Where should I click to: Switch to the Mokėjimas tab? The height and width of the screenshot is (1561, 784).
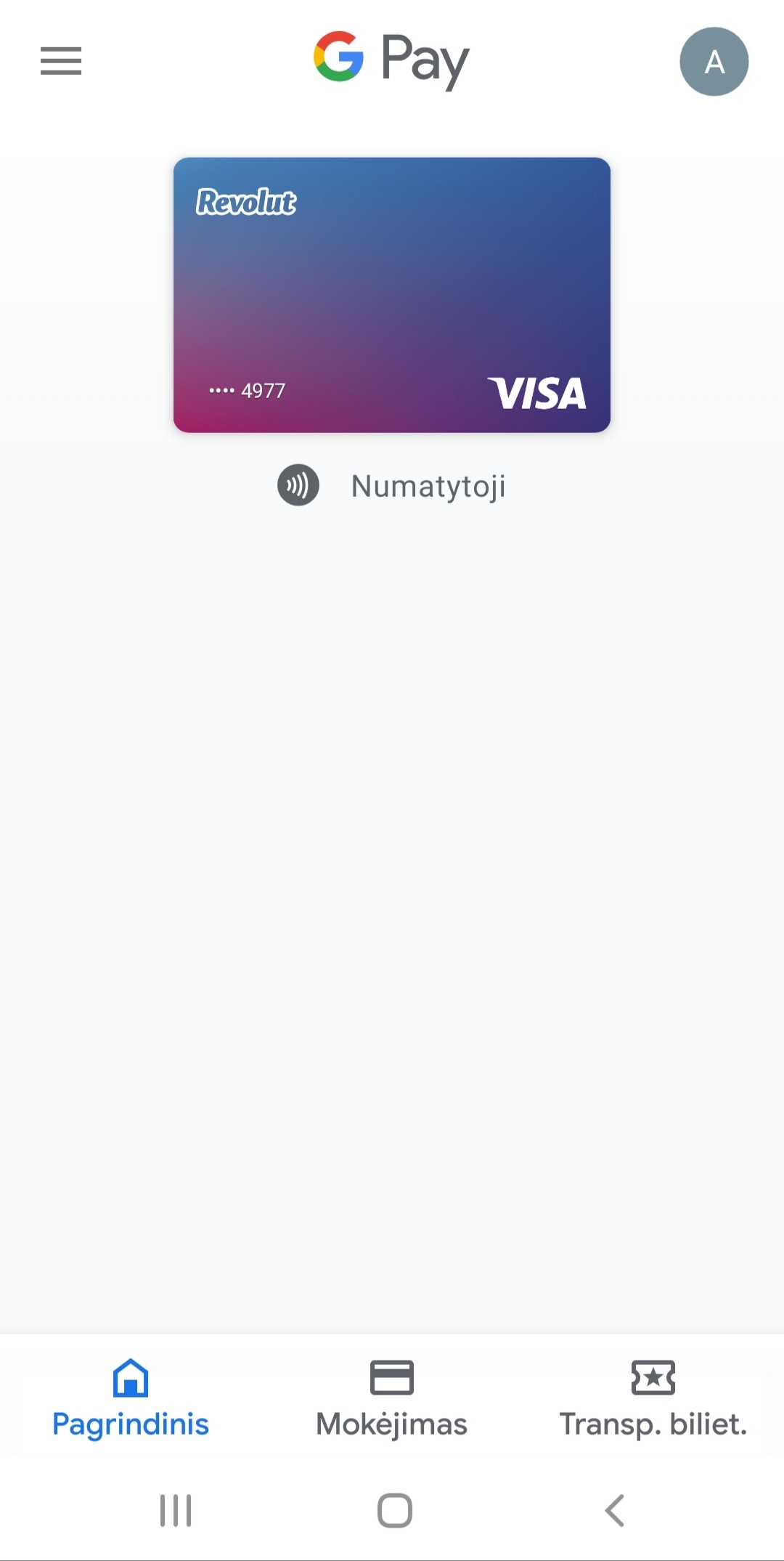click(392, 1398)
